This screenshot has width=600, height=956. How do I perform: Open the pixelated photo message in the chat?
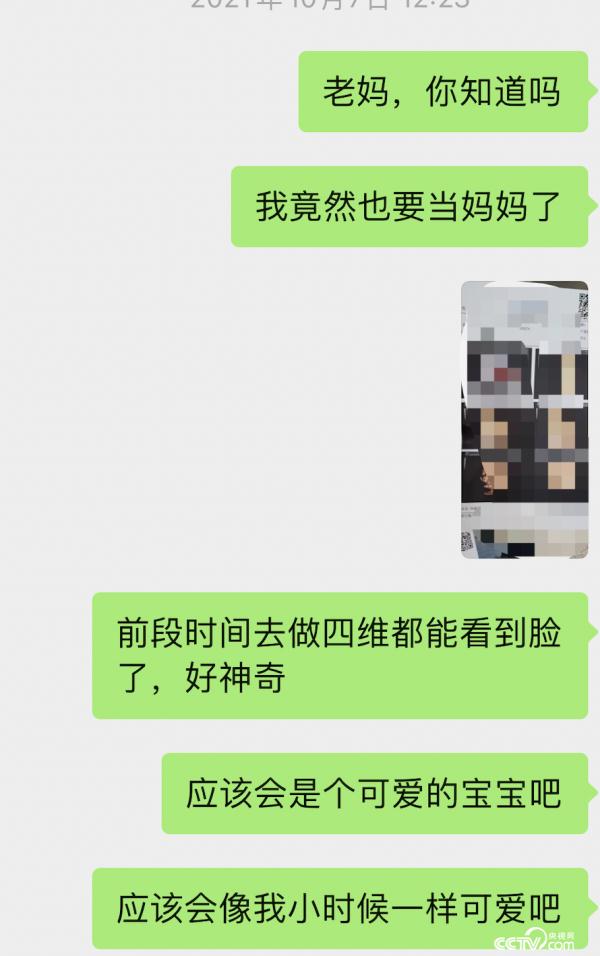(524, 419)
